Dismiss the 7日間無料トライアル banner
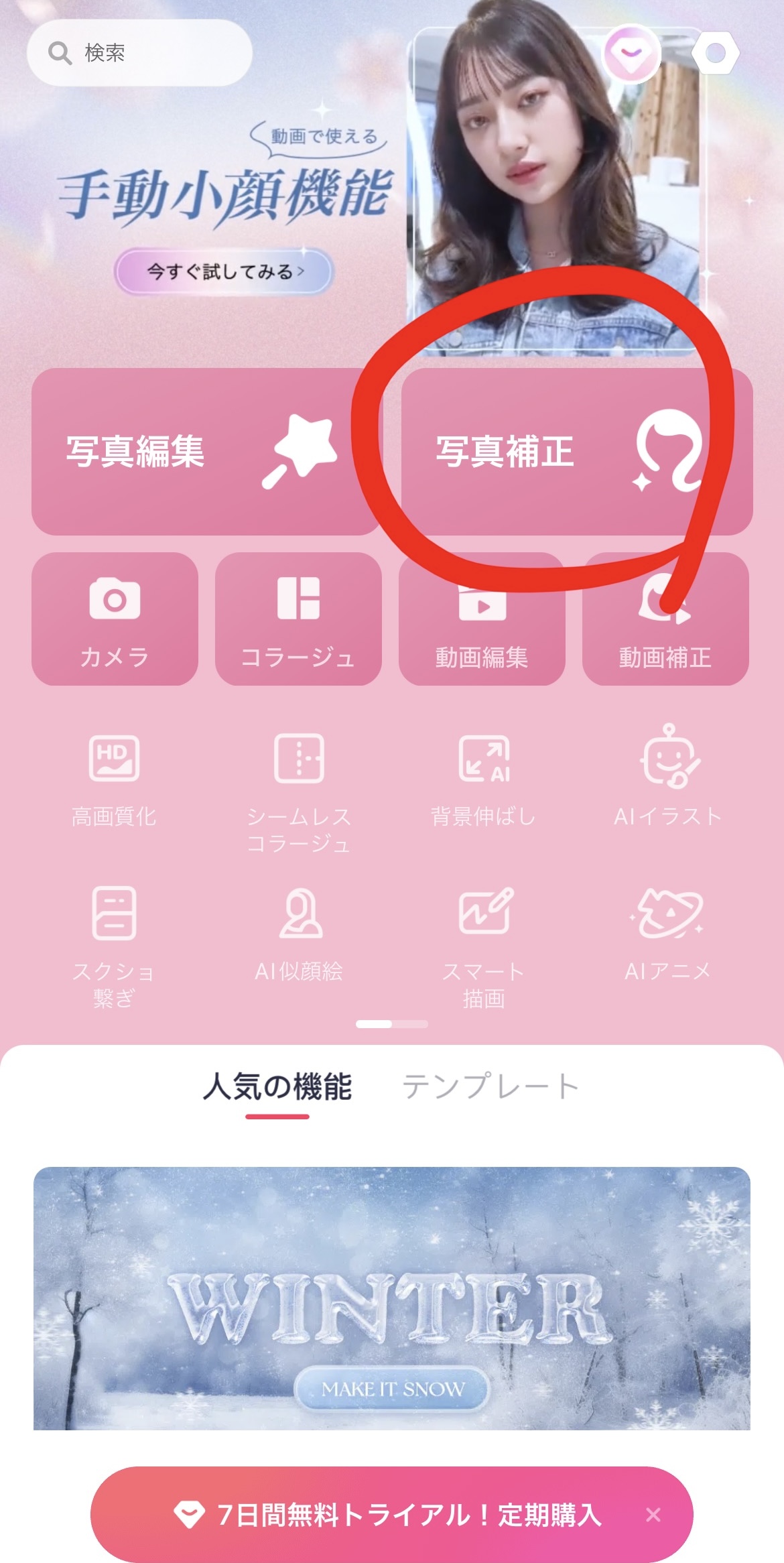This screenshot has width=784, height=1563. coord(653,1515)
